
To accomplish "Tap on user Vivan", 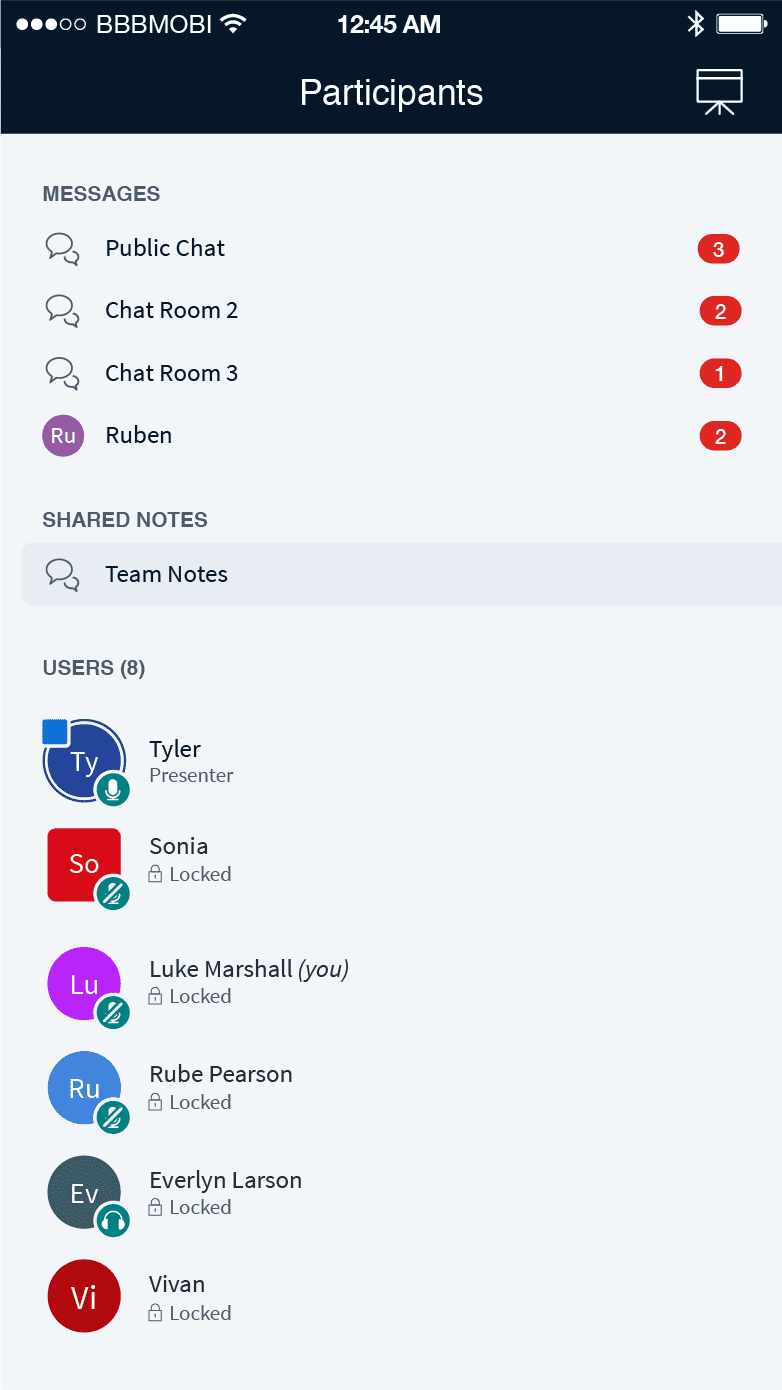I will [391, 1297].
